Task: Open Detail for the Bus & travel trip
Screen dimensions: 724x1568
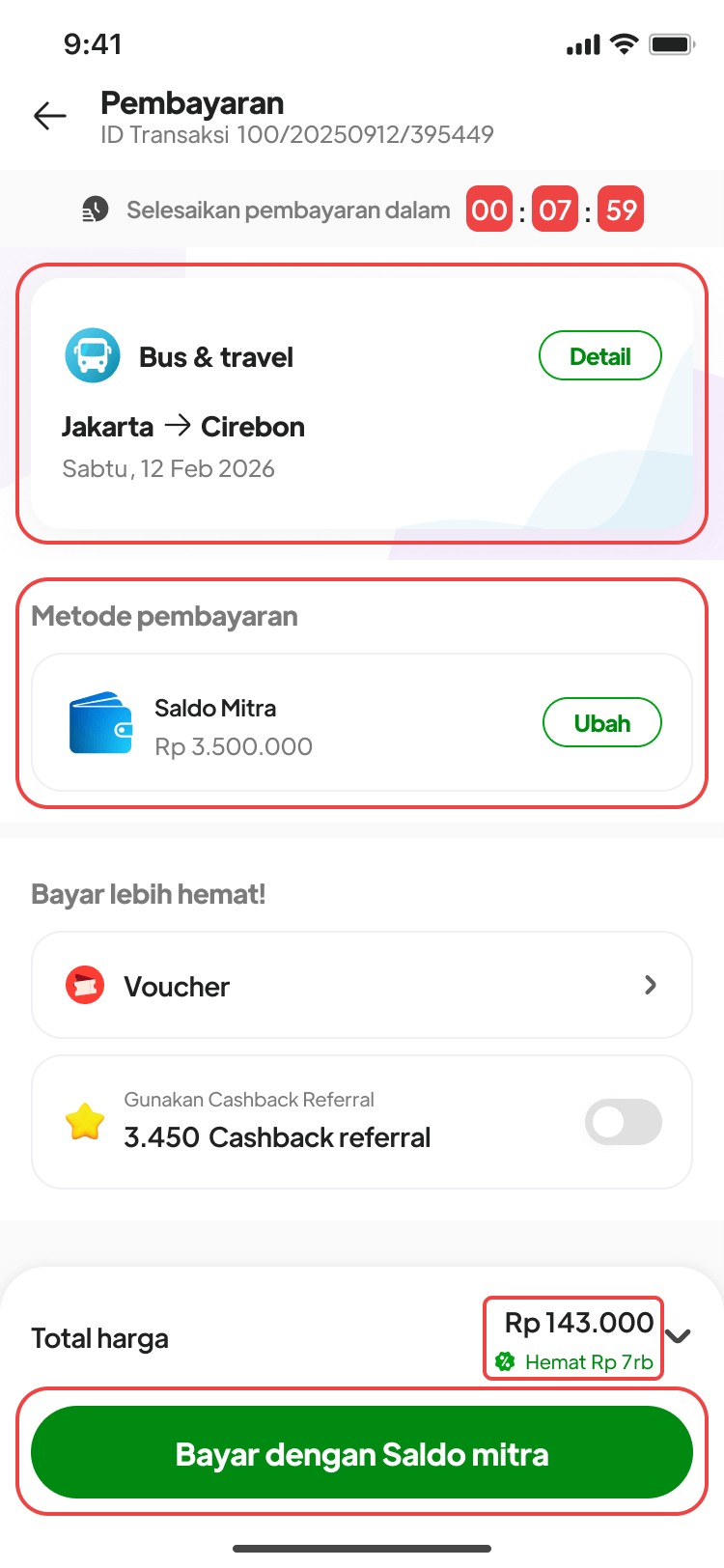Action: point(599,356)
